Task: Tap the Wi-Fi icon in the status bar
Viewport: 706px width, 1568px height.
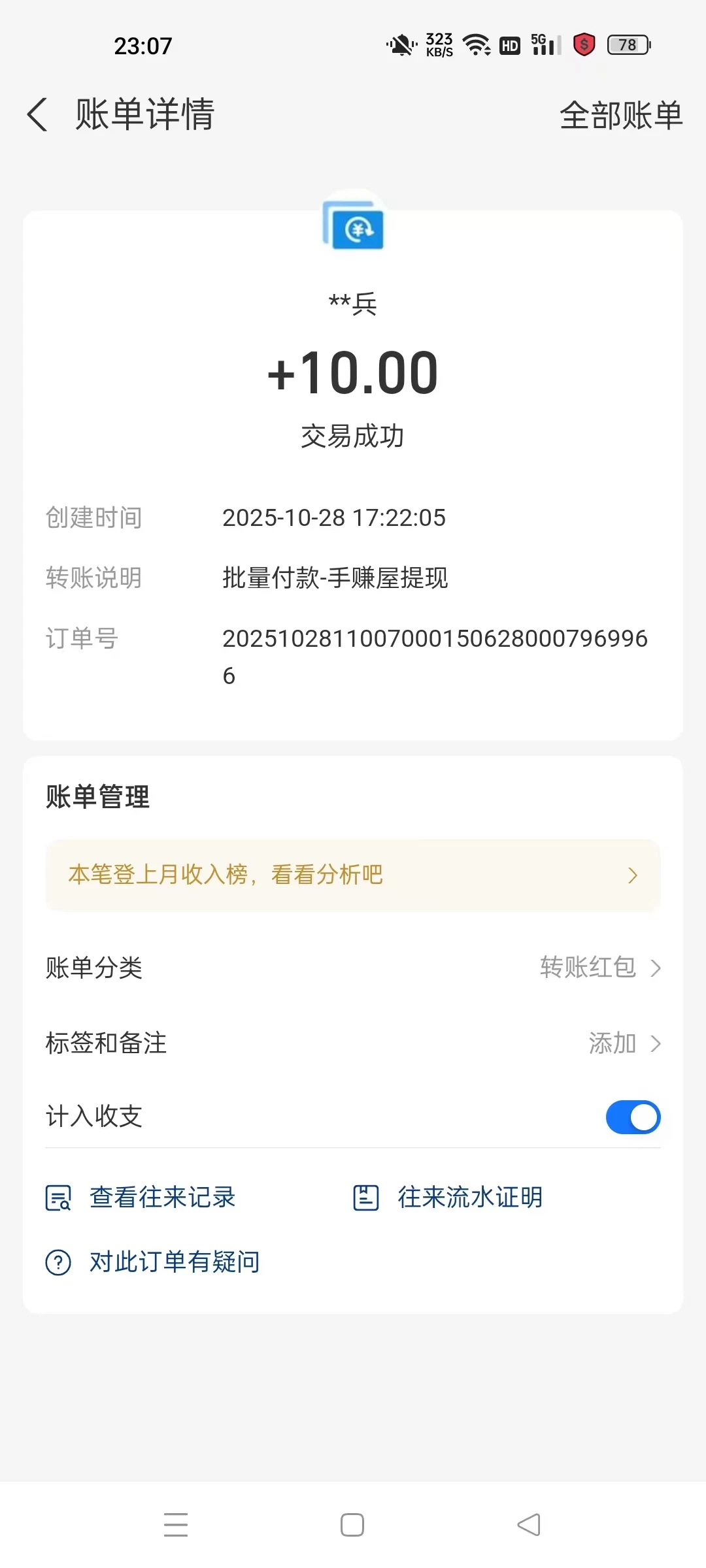Action: coord(475,44)
